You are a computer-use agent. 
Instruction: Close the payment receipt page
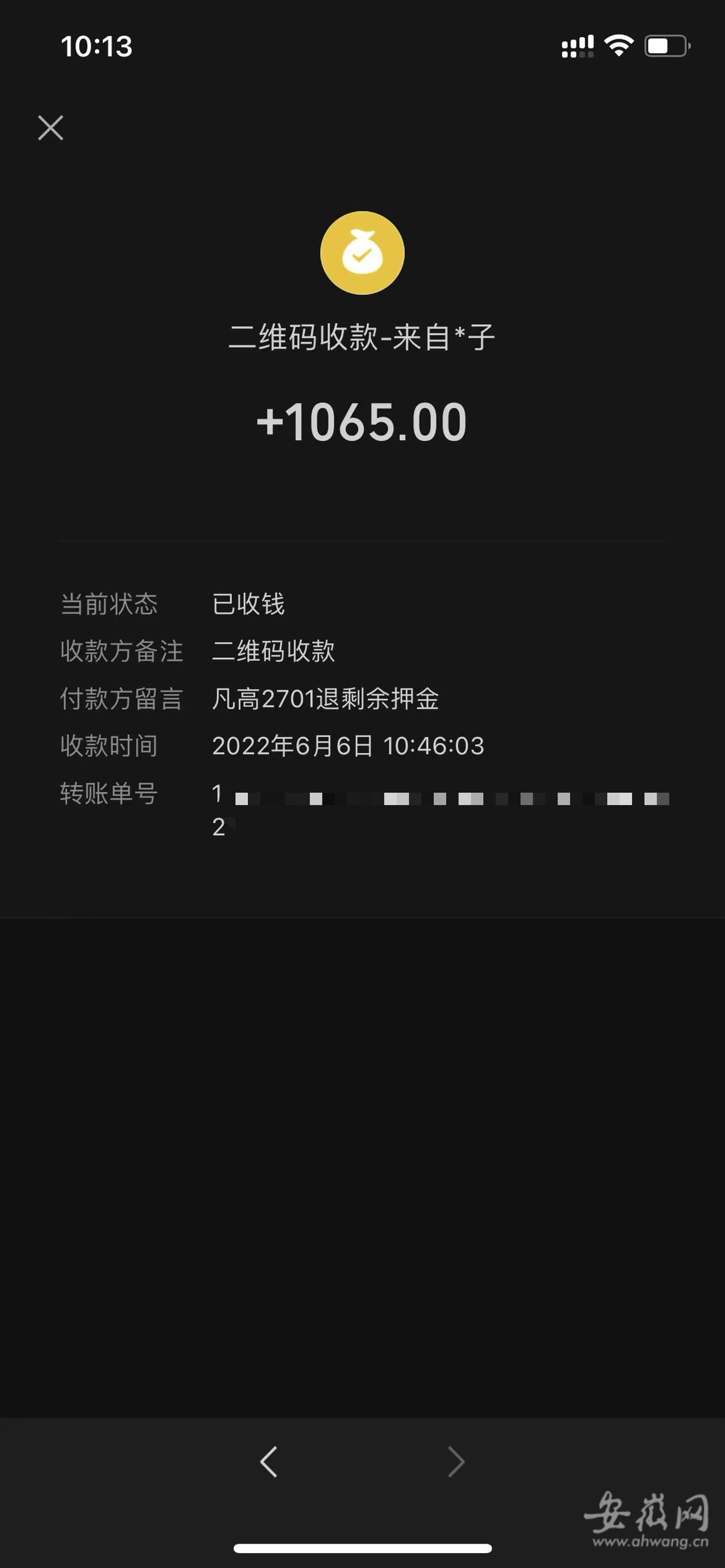click(50, 127)
